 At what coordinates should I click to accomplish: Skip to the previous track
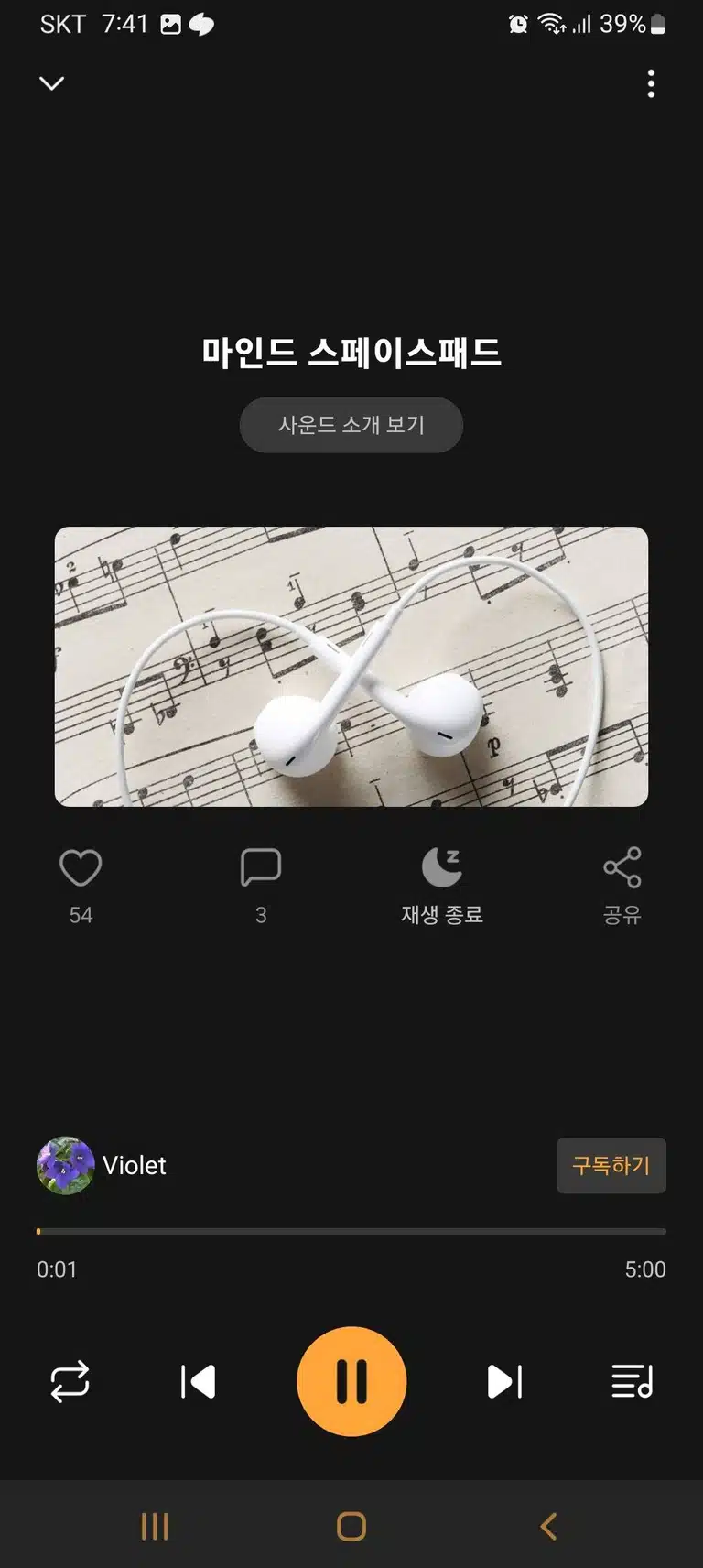(198, 1381)
